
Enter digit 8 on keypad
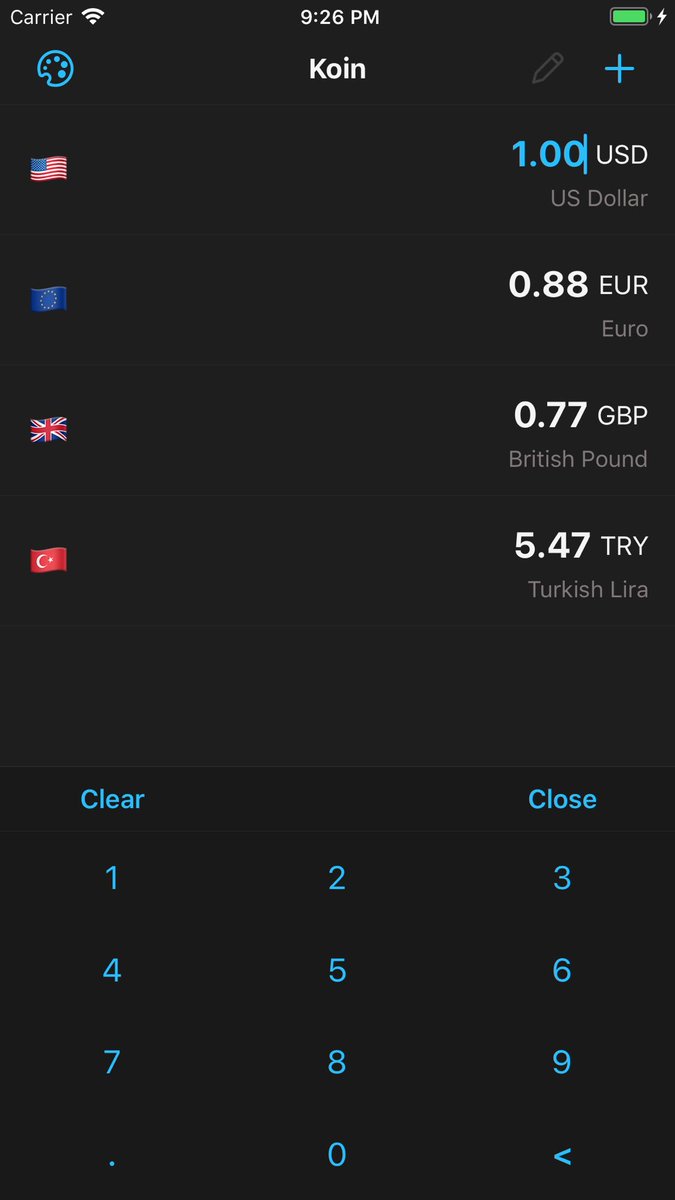337,1062
